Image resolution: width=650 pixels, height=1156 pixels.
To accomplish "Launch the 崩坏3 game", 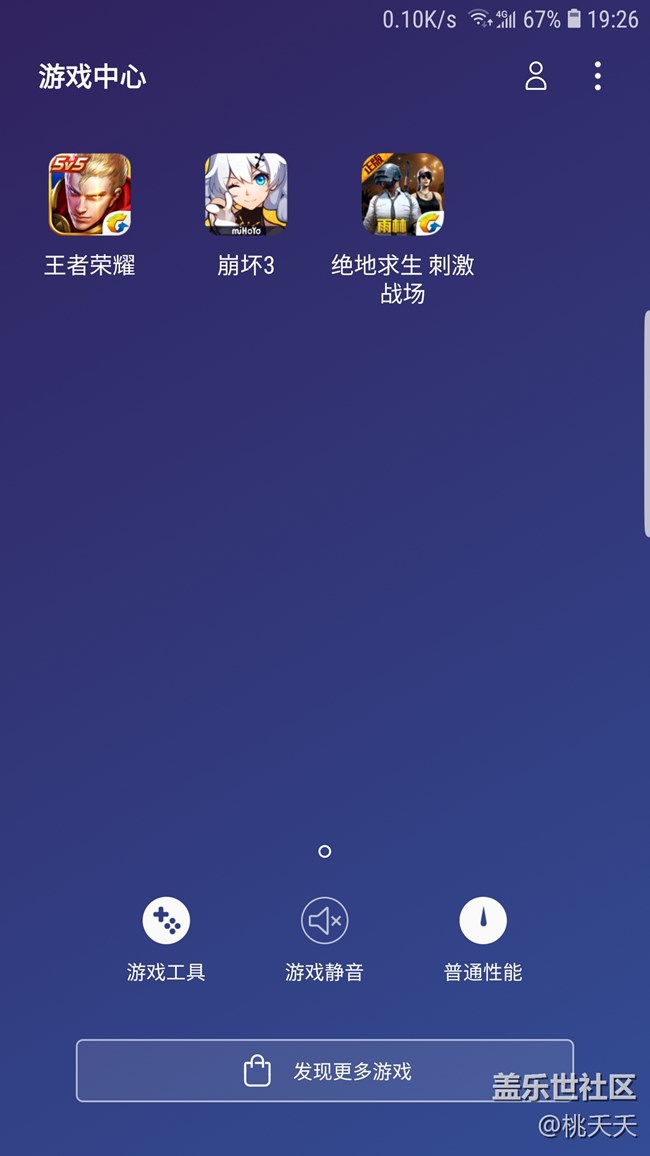I will pos(246,195).
